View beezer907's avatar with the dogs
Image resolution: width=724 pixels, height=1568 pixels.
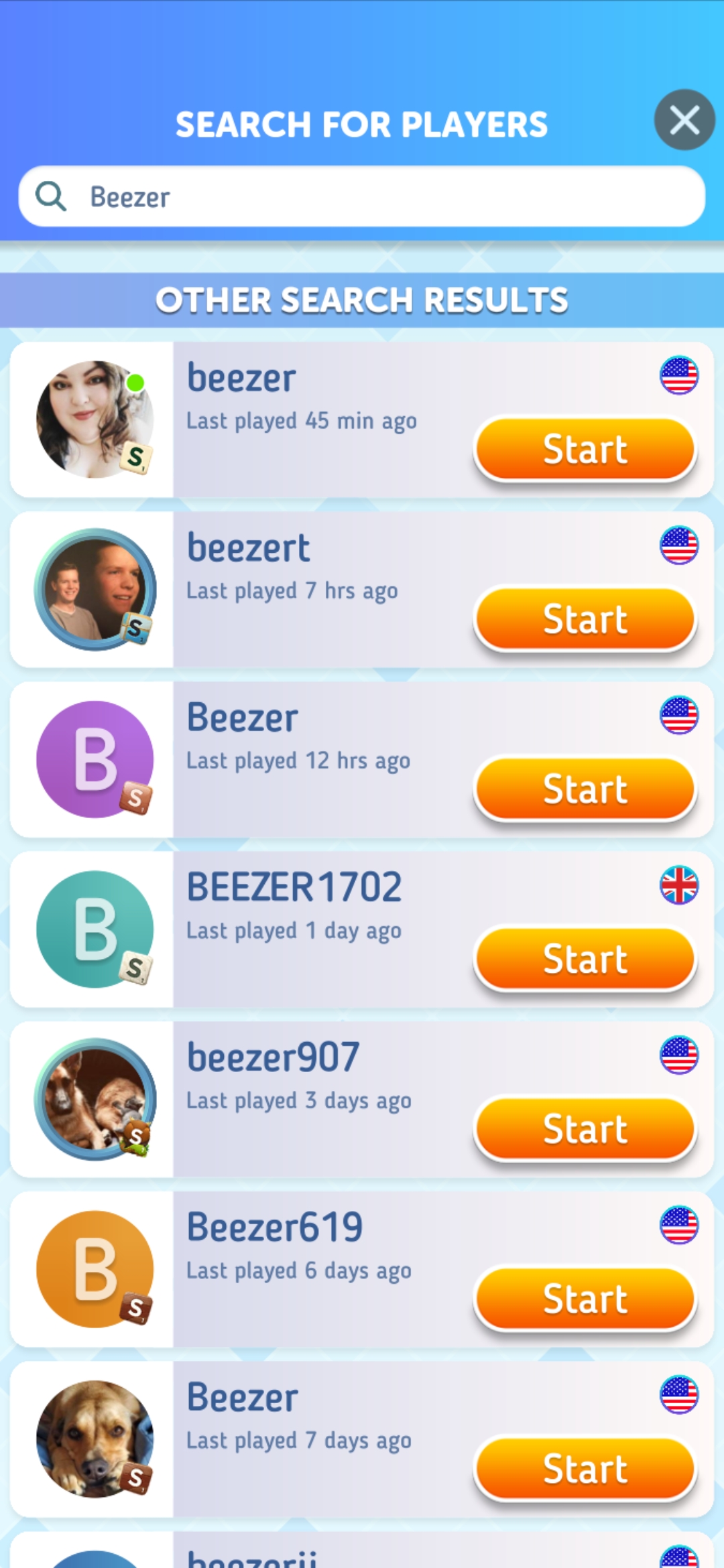pos(95,1100)
